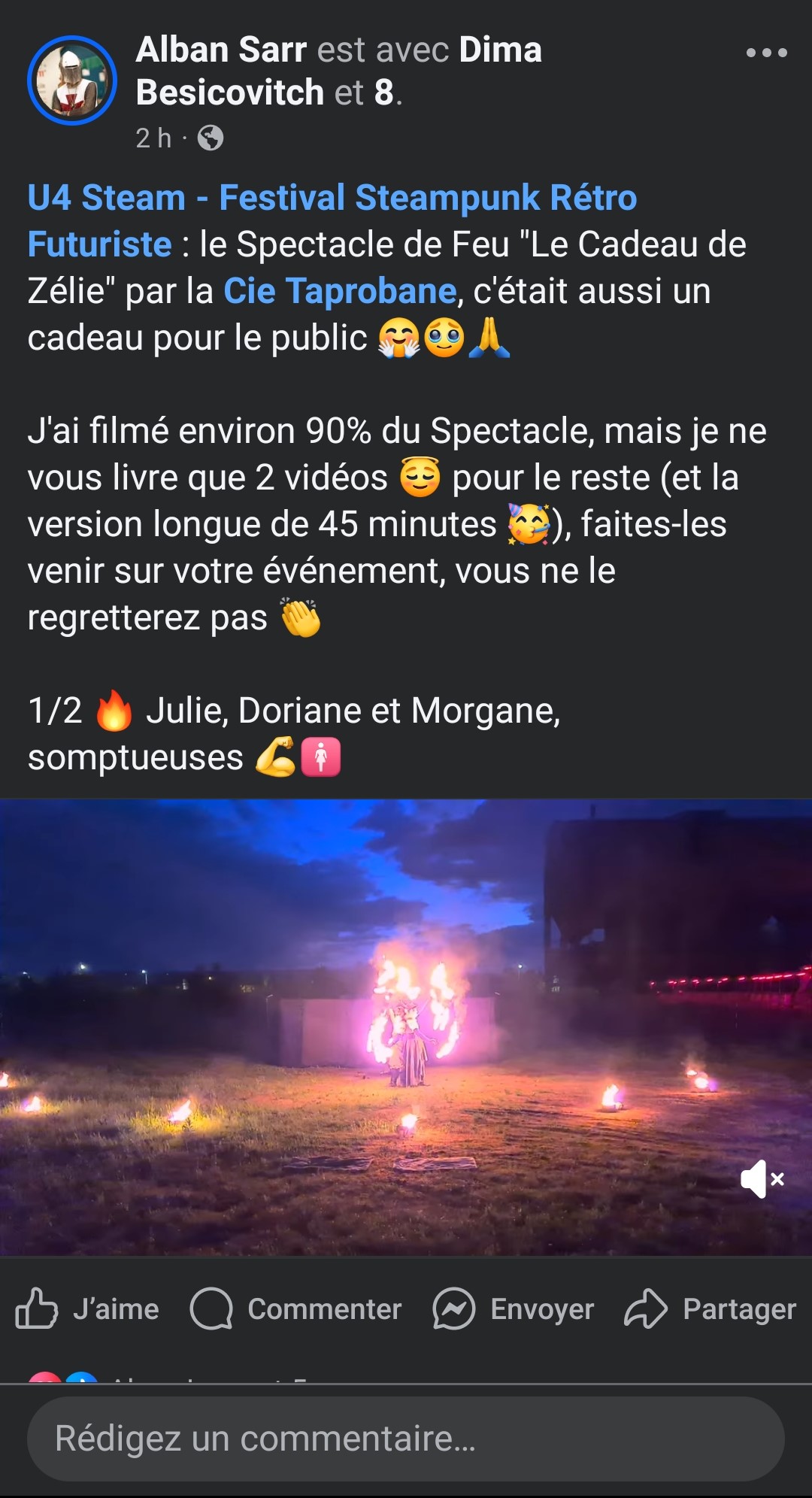Viewport: 812px width, 1498px height.
Task: Focus the Rédigez un commentaire field
Action: tap(406, 1439)
